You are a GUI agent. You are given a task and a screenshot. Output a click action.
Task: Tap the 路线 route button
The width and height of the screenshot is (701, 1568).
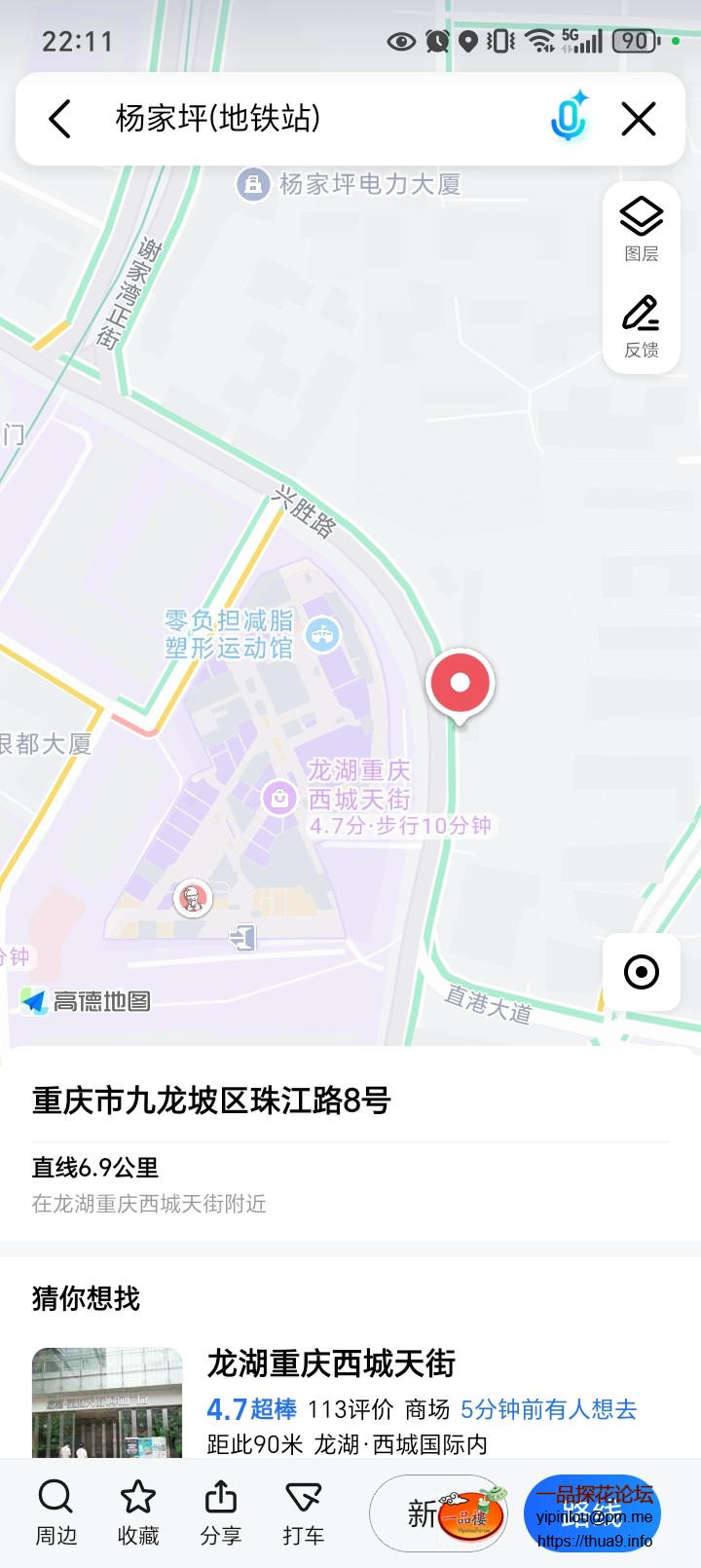point(592,1512)
